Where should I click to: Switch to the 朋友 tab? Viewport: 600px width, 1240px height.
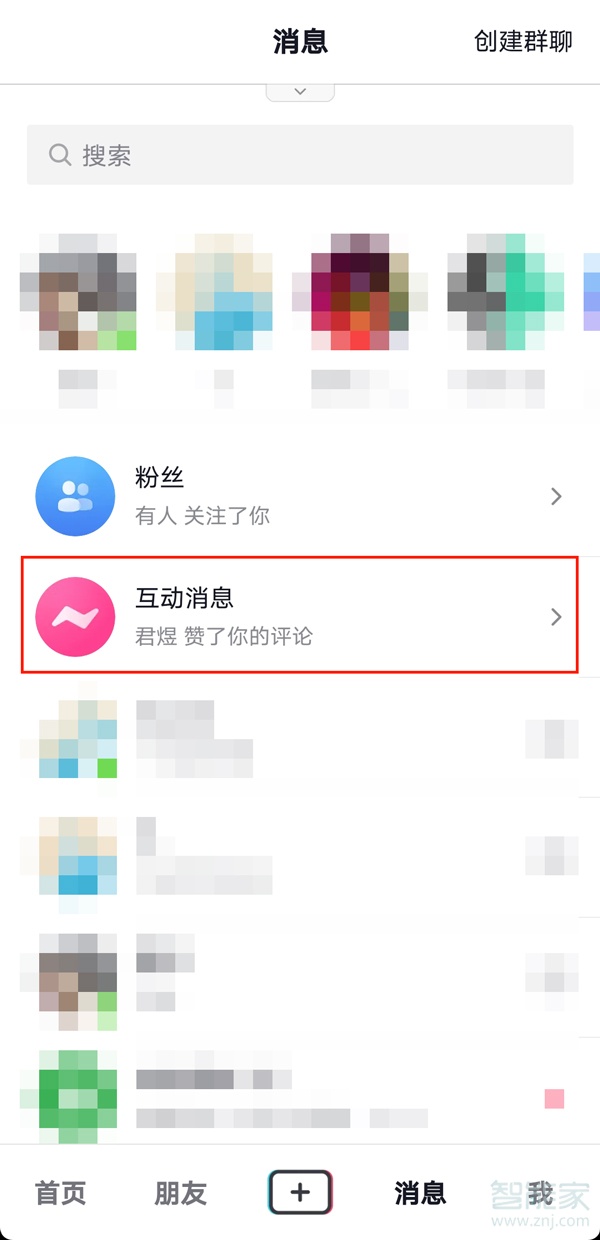tap(180, 1192)
